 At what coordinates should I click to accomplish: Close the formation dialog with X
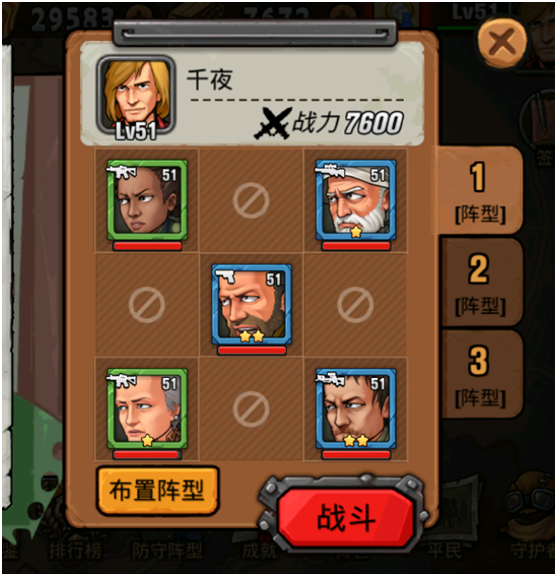pos(503,42)
